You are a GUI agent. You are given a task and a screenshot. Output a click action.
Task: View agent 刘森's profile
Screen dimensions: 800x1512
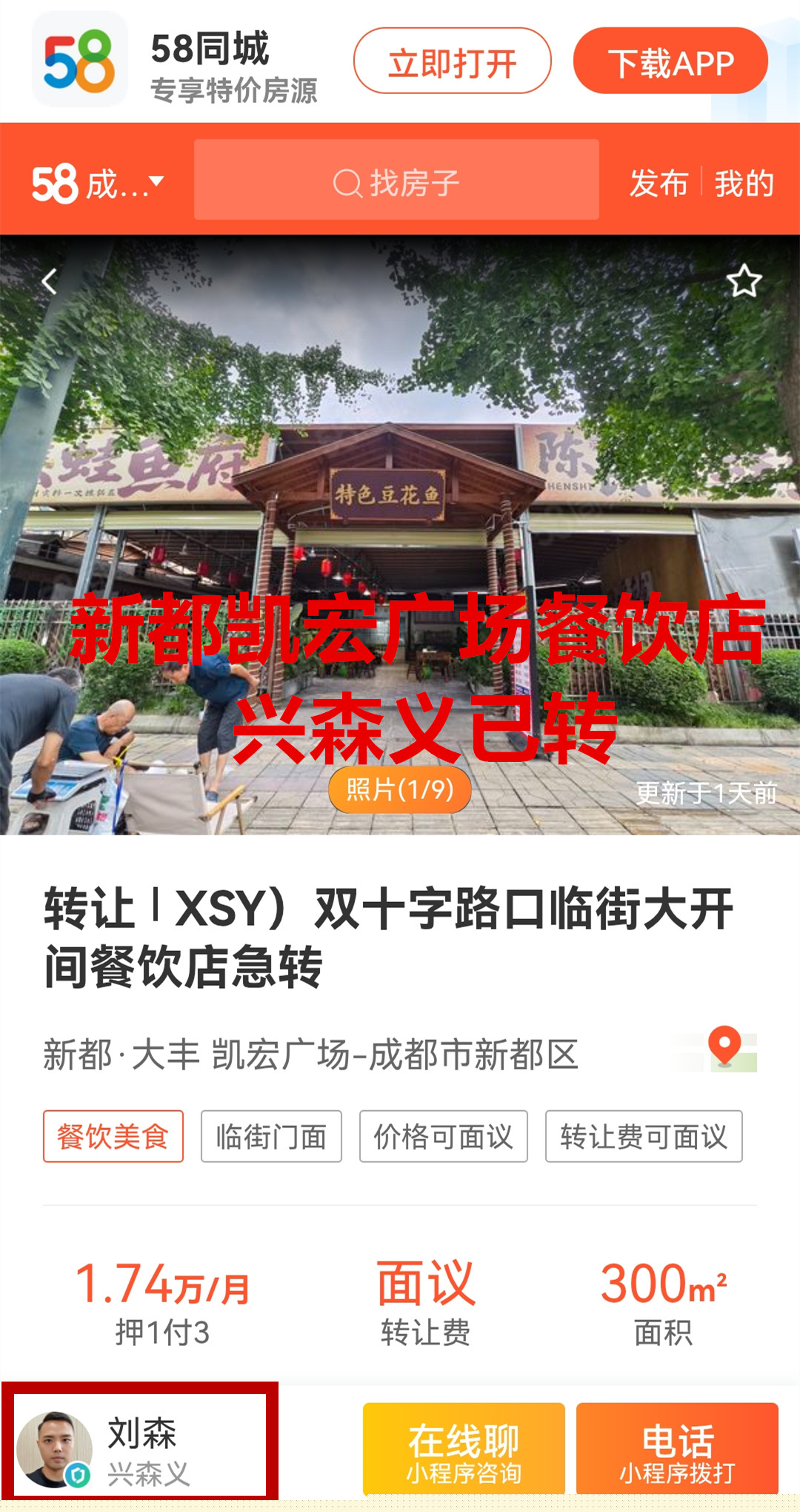pos(139,1448)
